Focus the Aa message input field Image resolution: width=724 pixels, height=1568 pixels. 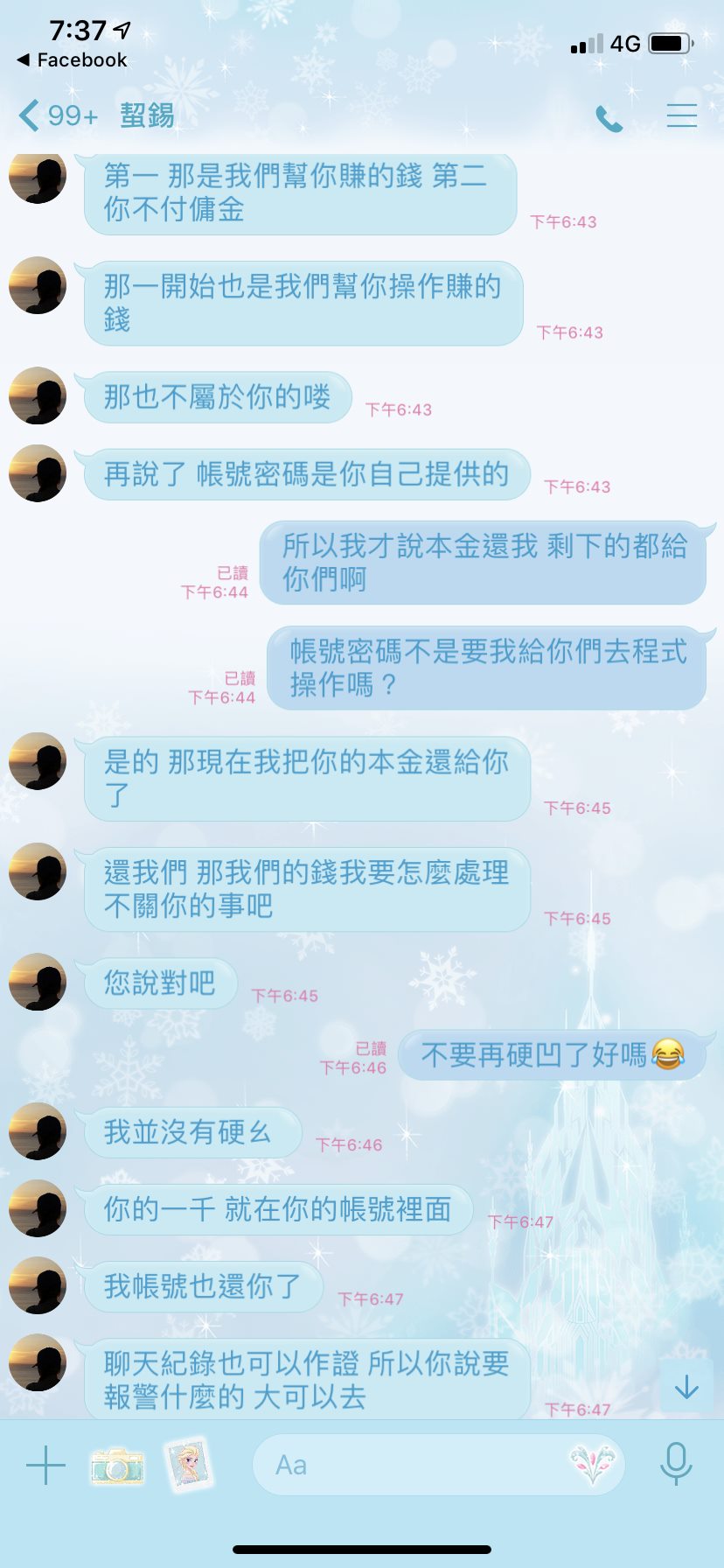point(402,1465)
